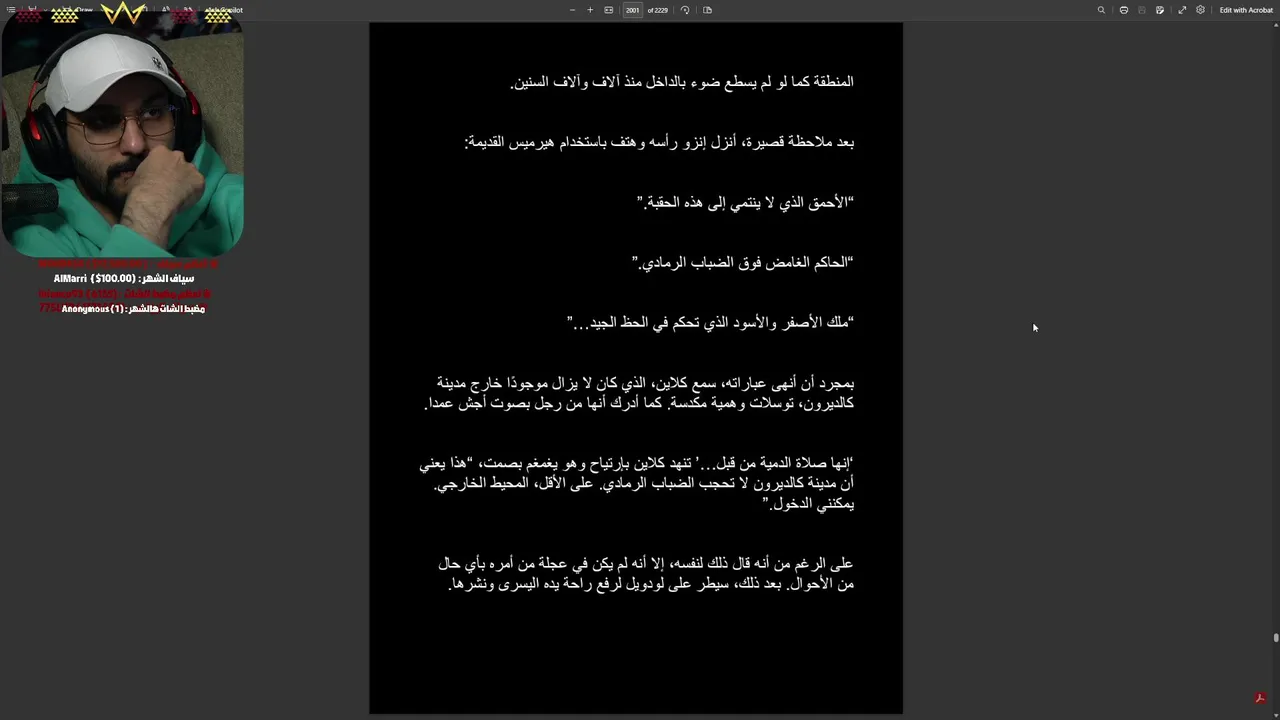Open the search in document tool
The height and width of the screenshot is (720, 1280).
(1101, 10)
